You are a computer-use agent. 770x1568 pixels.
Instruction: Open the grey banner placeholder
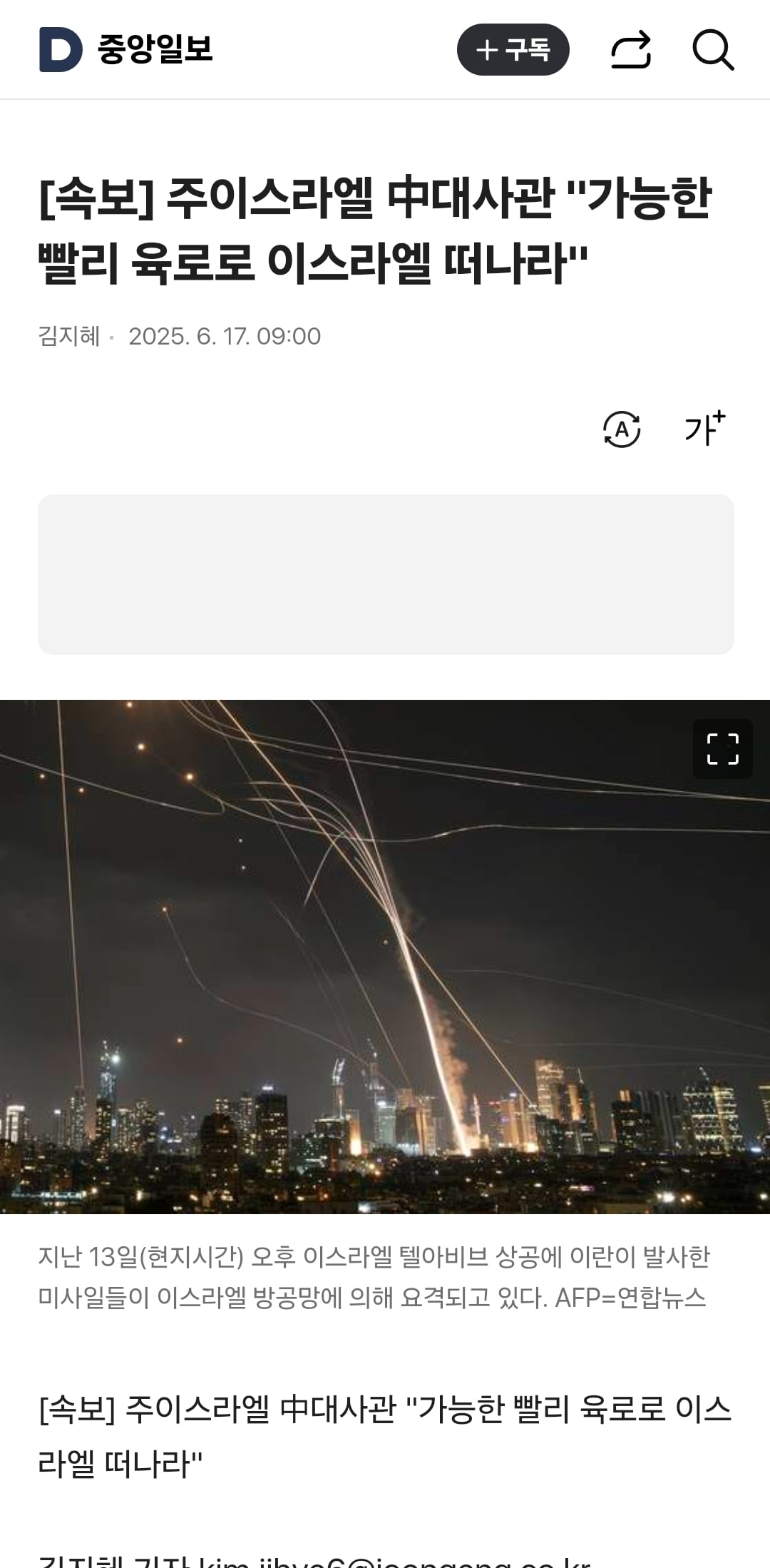pos(386,574)
